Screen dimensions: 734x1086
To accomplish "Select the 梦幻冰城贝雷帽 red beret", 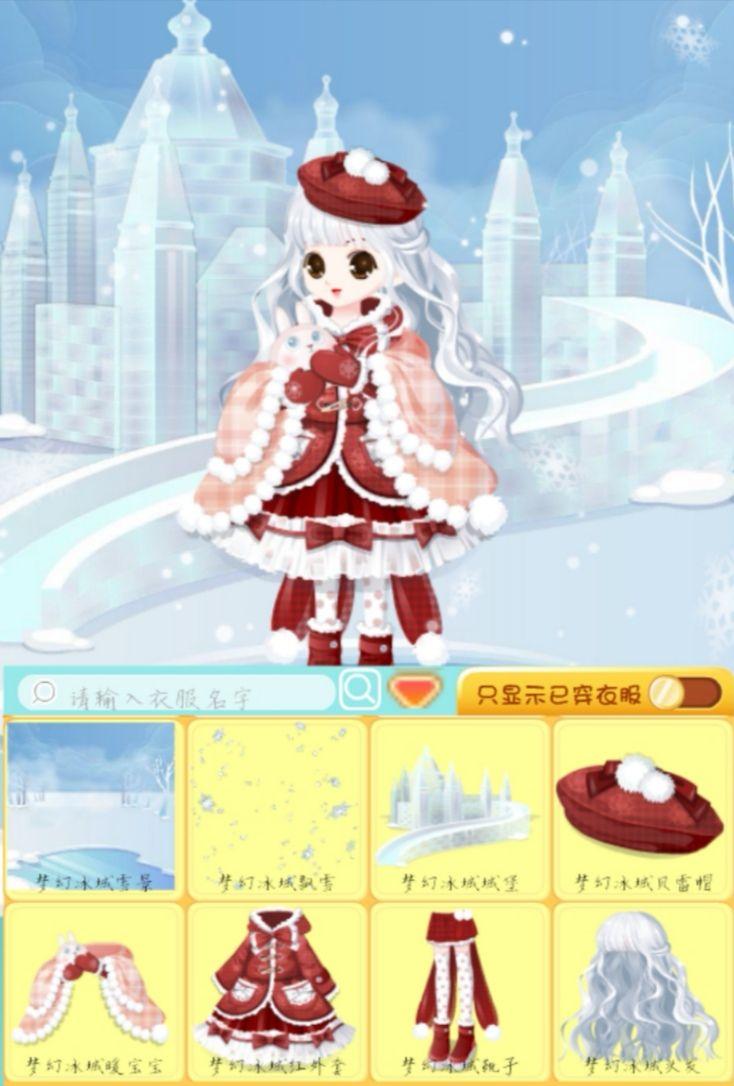I will [x=641, y=806].
